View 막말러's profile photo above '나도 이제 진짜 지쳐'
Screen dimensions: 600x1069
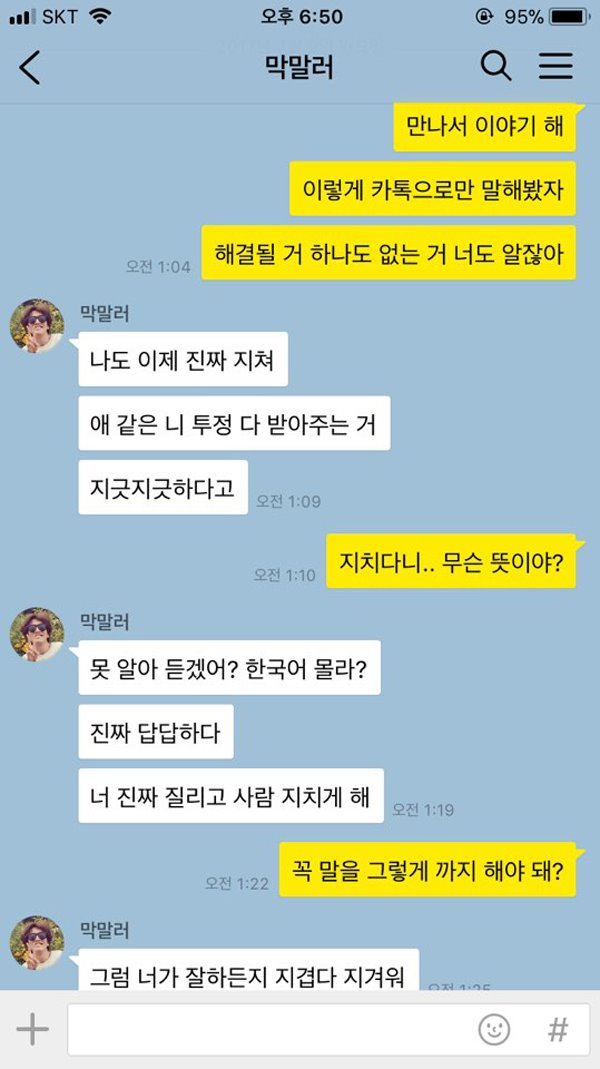point(37,326)
